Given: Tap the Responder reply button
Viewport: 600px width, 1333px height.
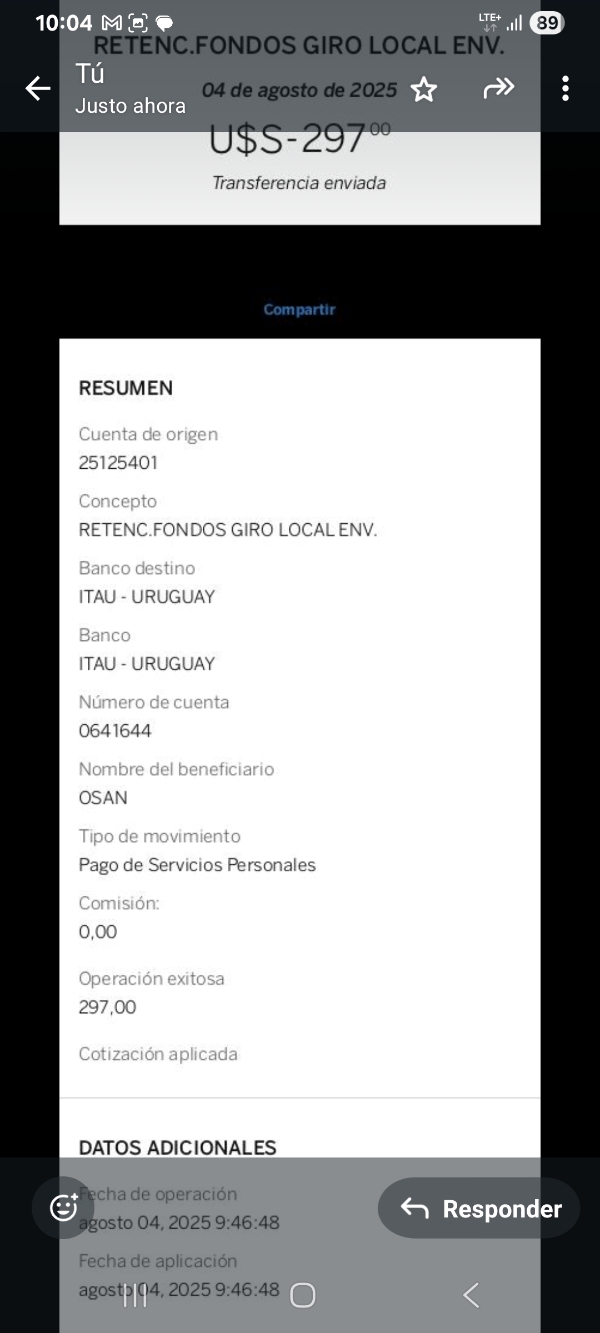Looking at the screenshot, I should pos(479,1208).
